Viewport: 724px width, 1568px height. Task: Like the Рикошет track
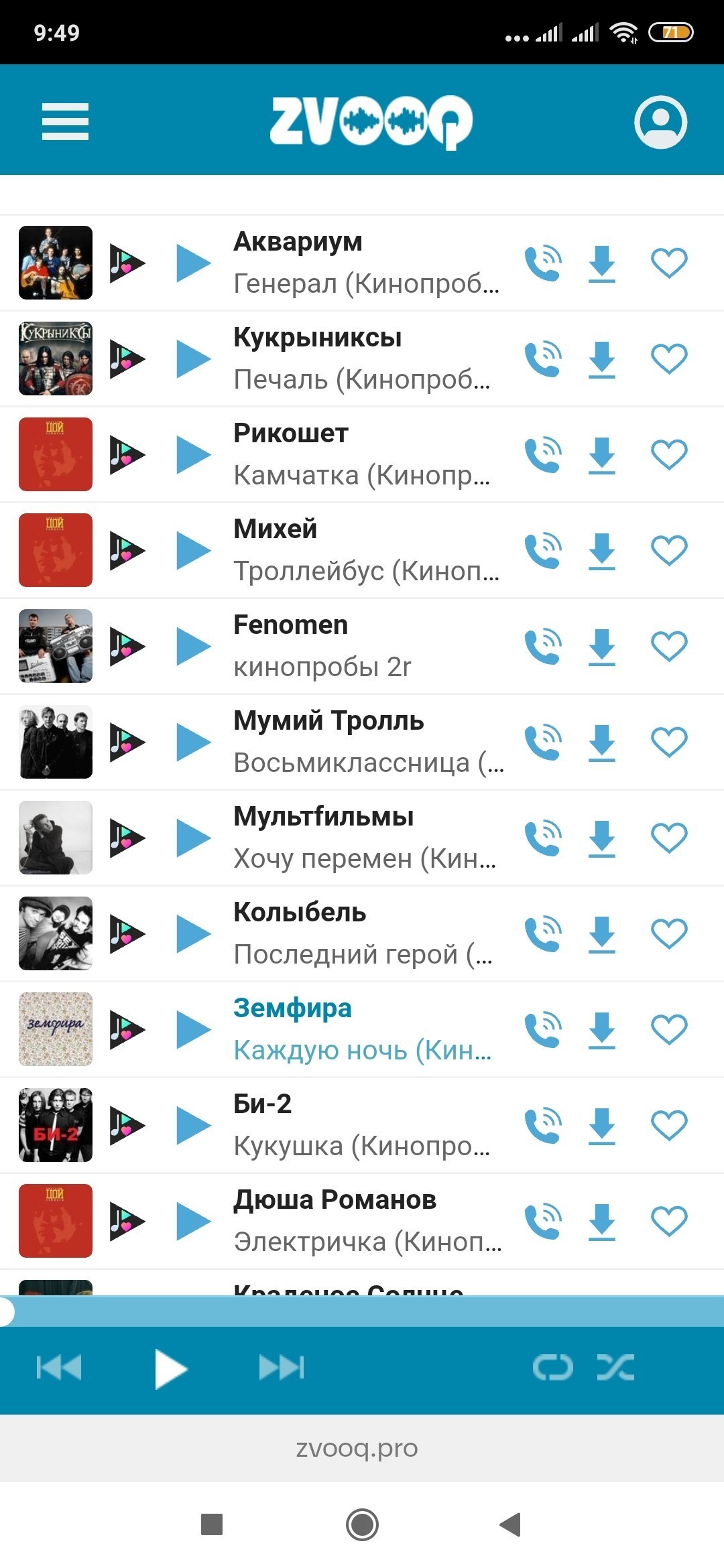pos(669,454)
